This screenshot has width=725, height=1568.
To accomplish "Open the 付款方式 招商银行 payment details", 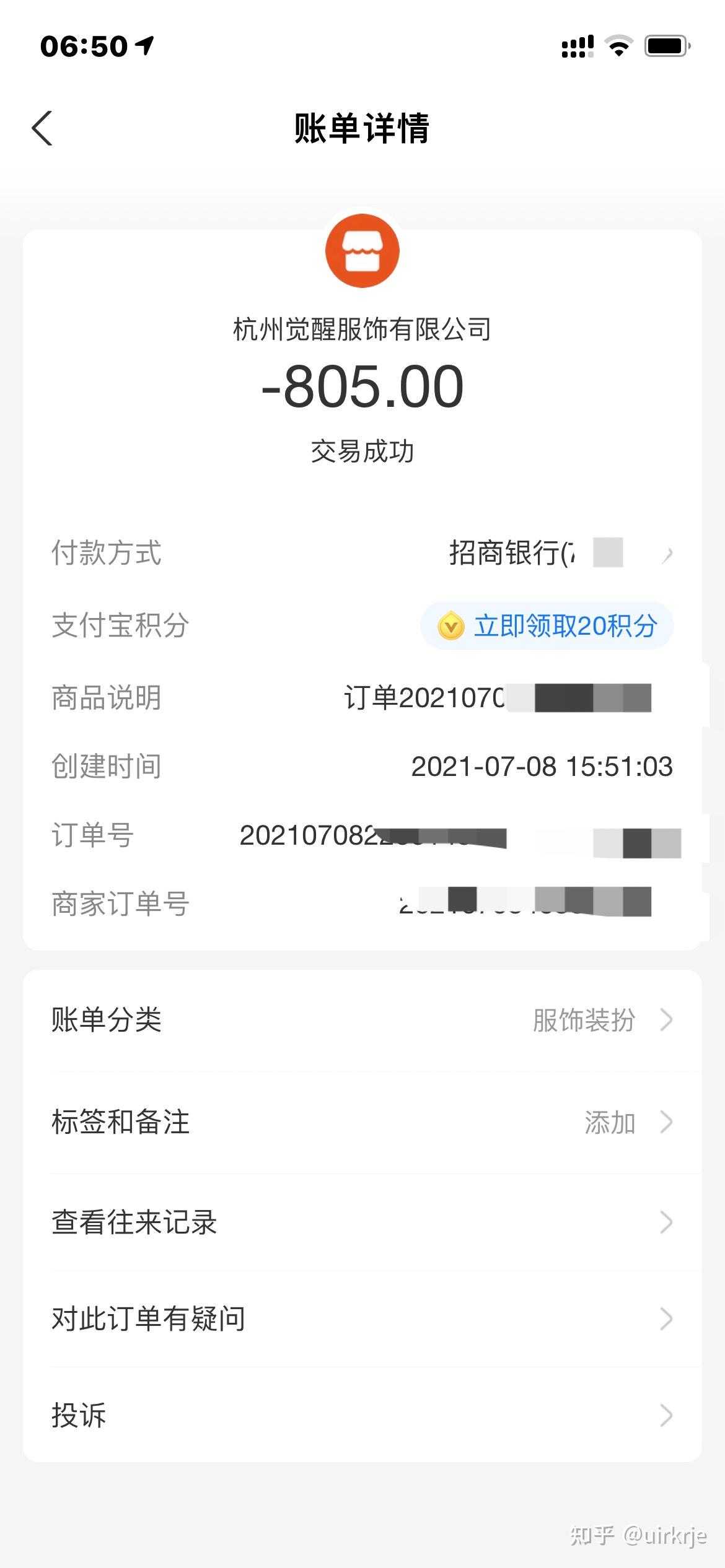I will (x=362, y=553).
